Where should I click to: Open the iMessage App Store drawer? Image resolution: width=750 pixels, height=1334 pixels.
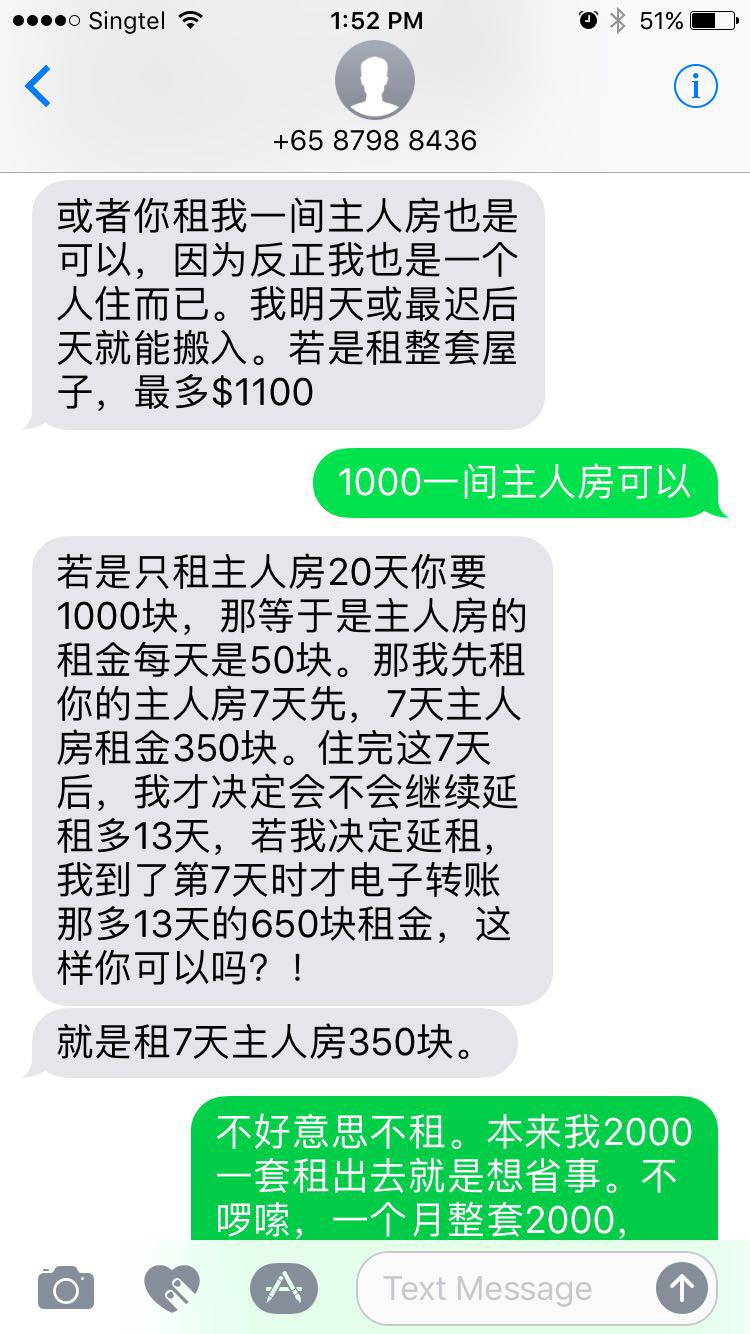point(284,1288)
